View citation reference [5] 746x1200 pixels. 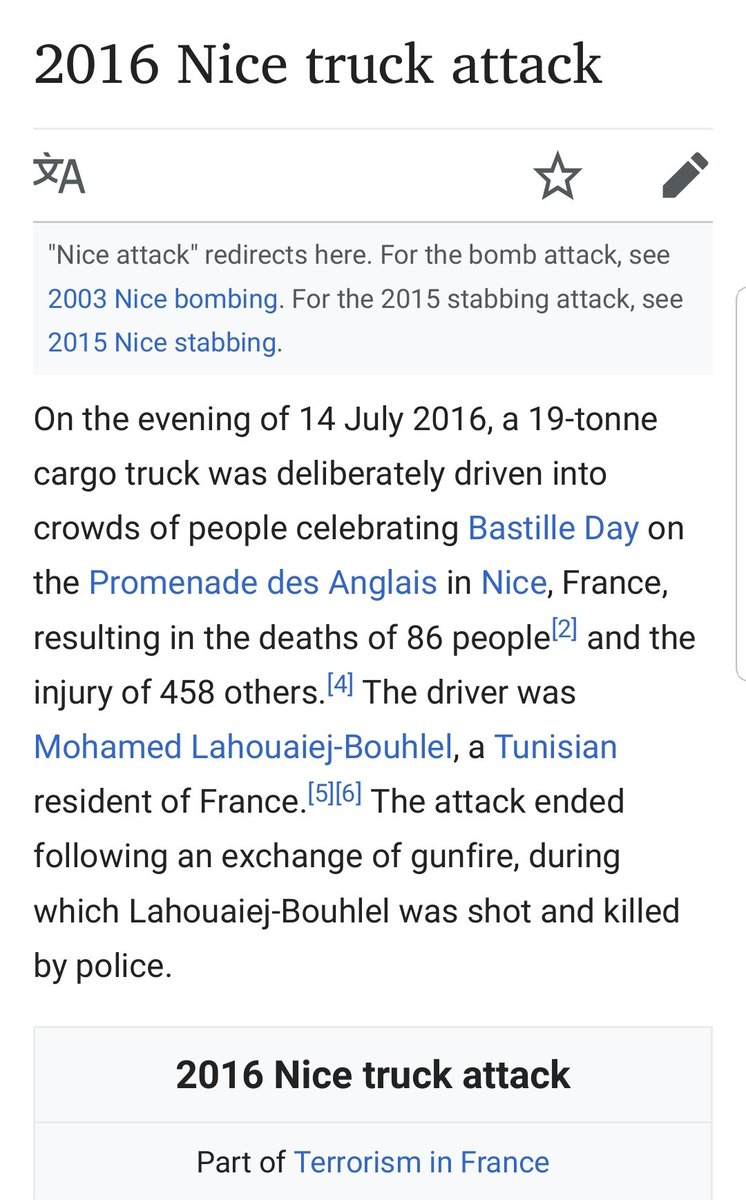click(320, 795)
